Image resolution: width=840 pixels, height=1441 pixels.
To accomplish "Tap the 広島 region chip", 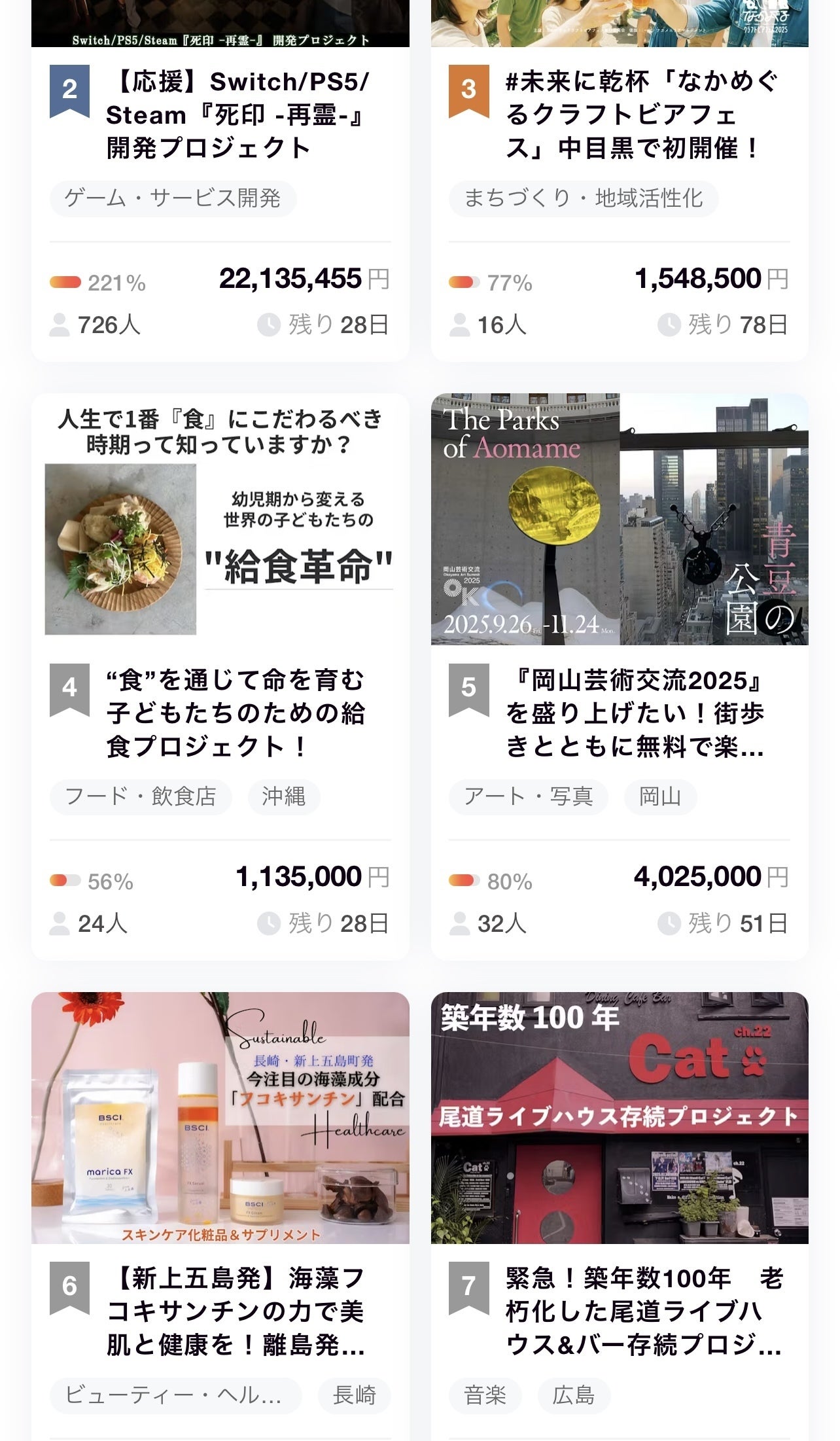I will 573,1395.
